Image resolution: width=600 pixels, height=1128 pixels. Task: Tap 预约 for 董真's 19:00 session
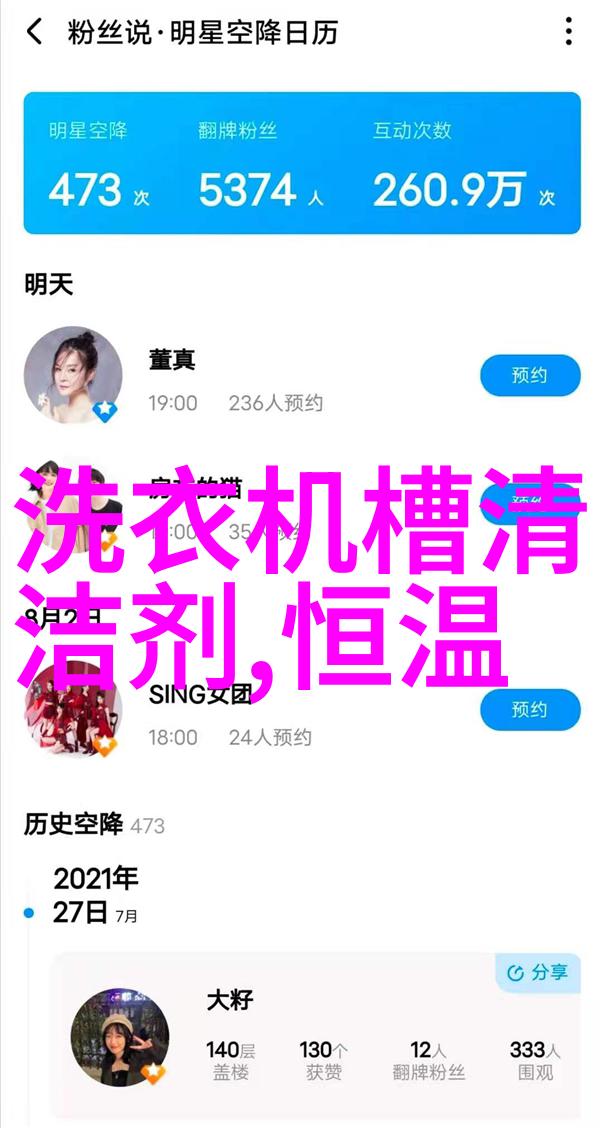[x=529, y=377]
